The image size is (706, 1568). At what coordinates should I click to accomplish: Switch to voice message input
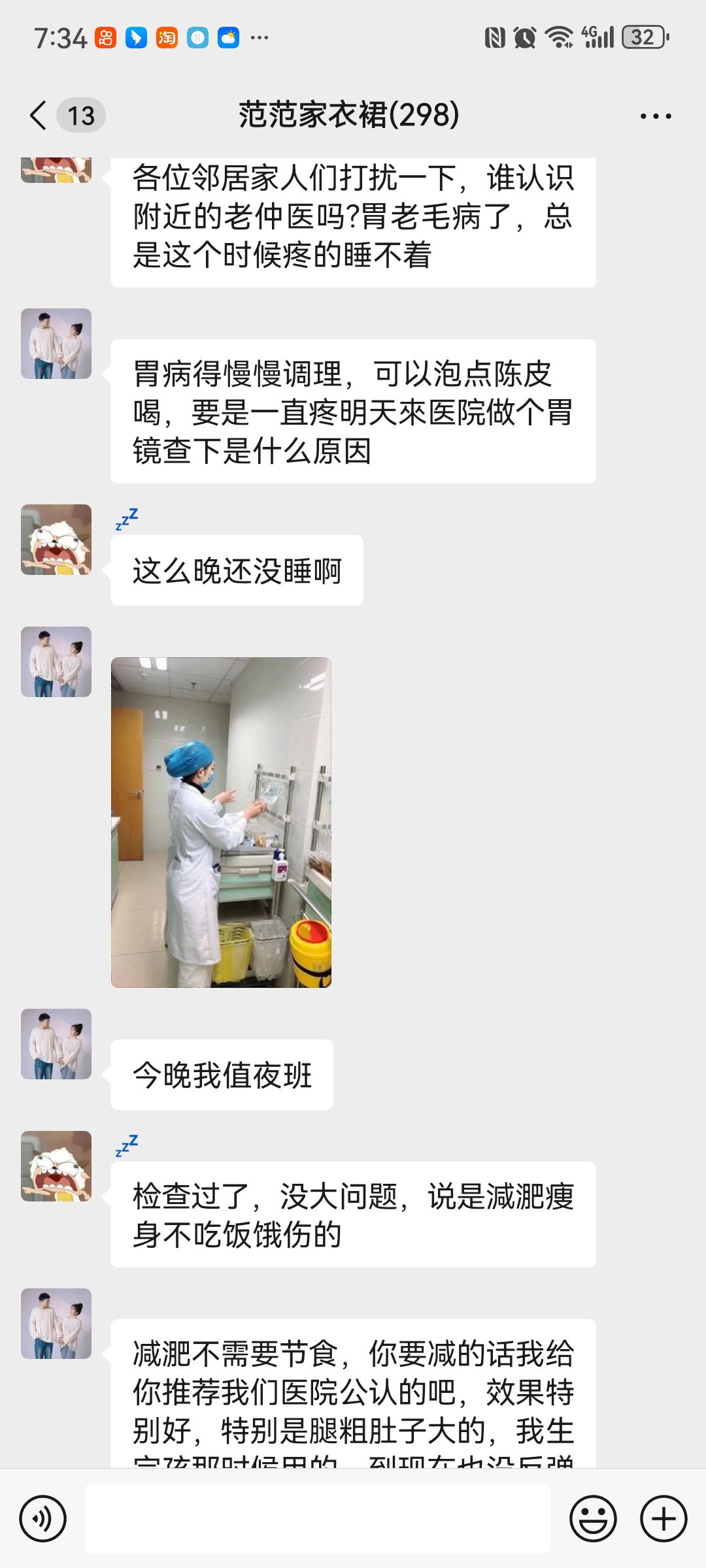point(43,1518)
